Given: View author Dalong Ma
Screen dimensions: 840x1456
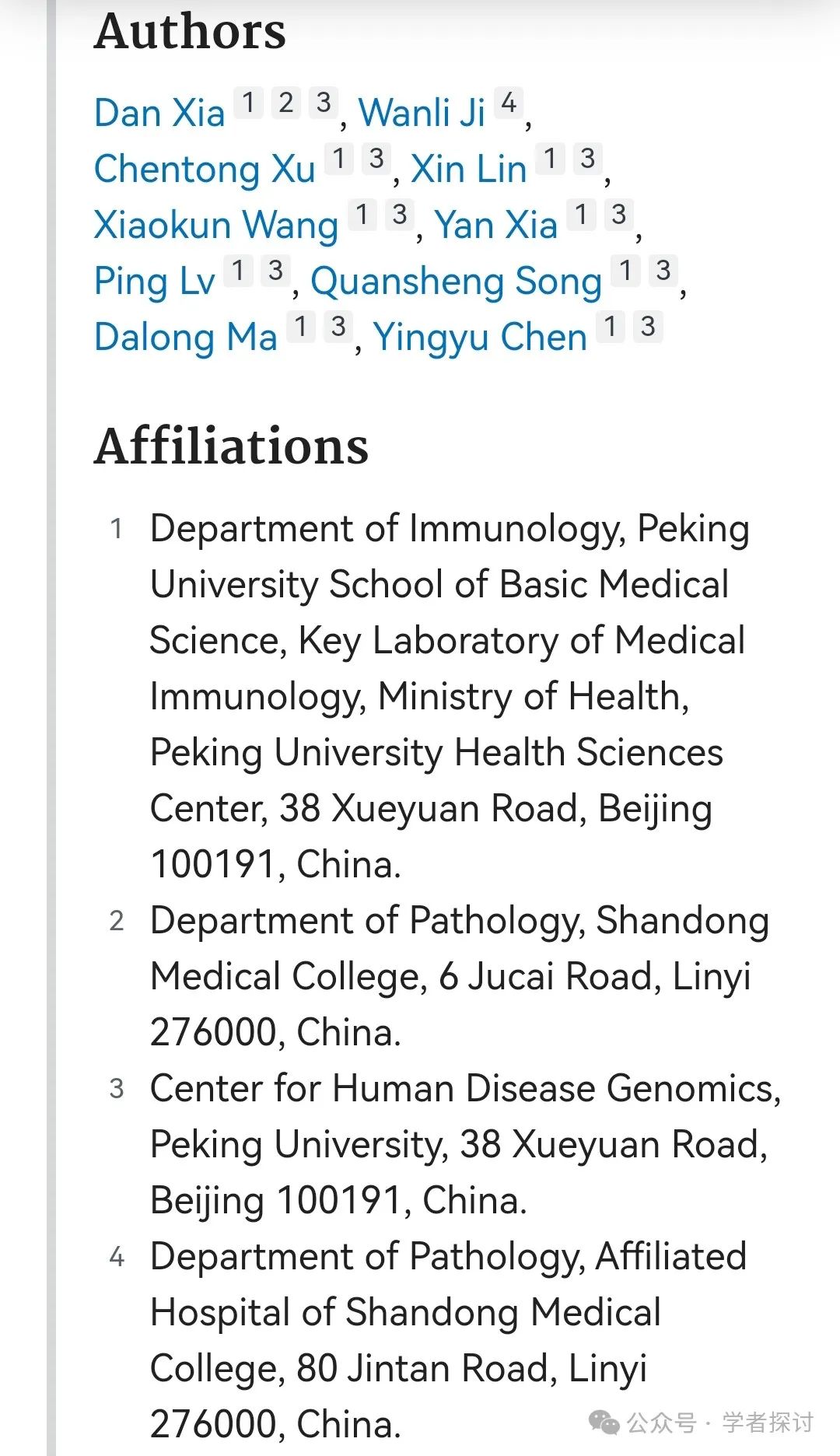Looking at the screenshot, I should click(x=186, y=337).
